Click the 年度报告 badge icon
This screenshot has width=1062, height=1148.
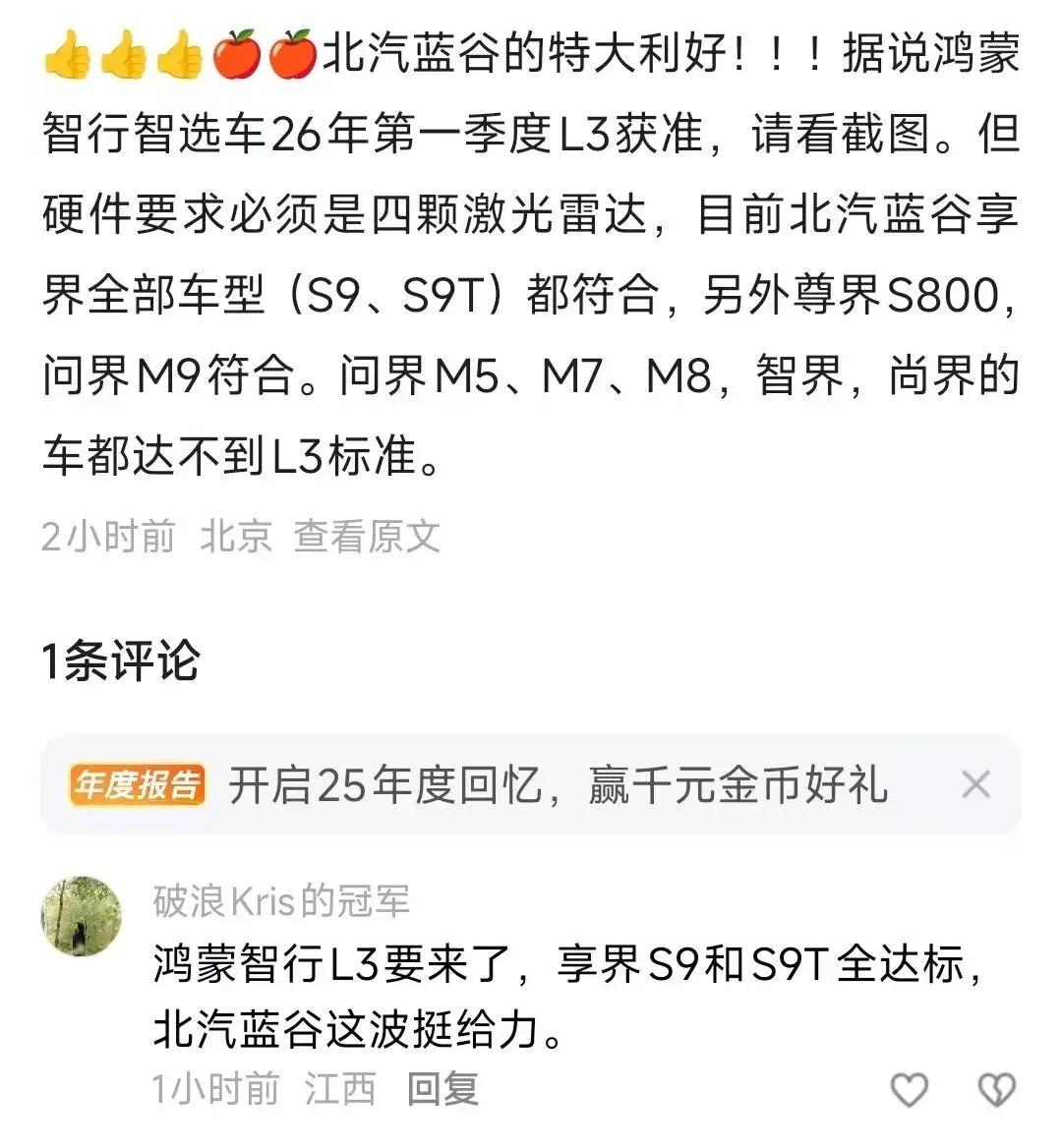[x=138, y=784]
